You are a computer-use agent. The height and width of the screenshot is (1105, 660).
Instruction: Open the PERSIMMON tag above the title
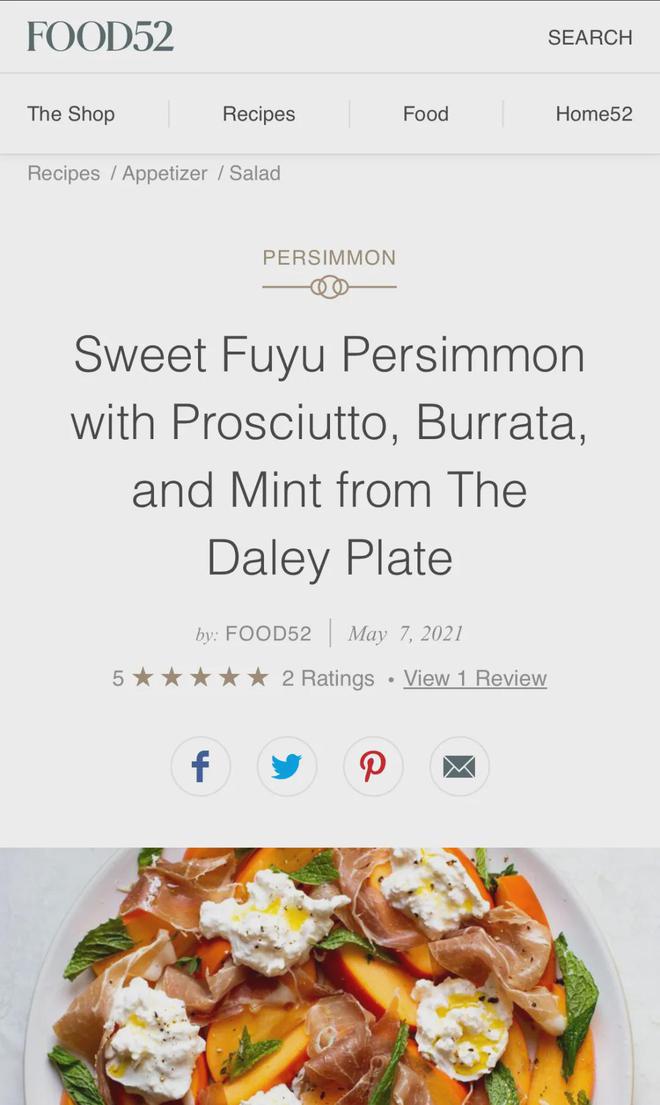[x=329, y=257]
